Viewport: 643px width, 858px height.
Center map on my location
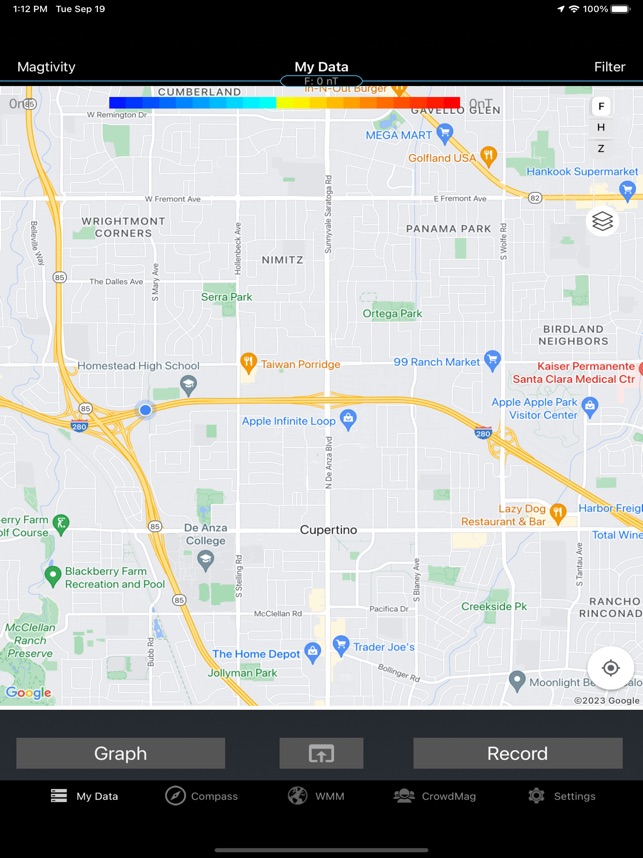tap(610, 668)
